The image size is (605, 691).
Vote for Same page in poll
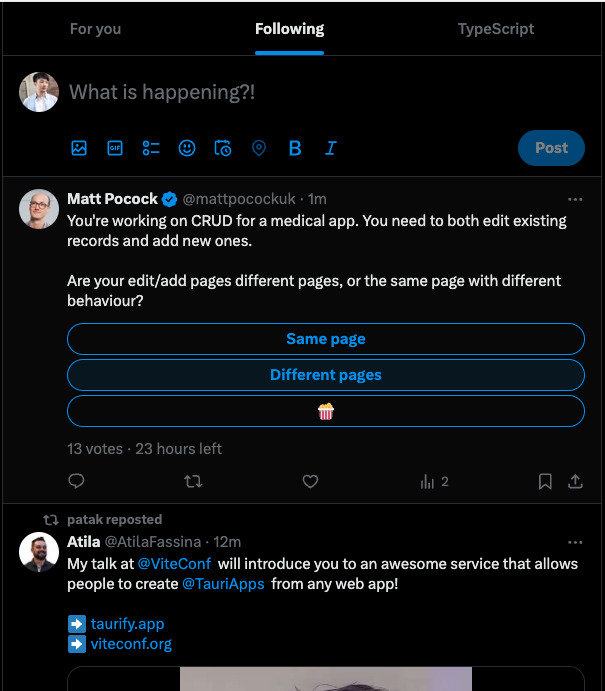(x=325, y=339)
